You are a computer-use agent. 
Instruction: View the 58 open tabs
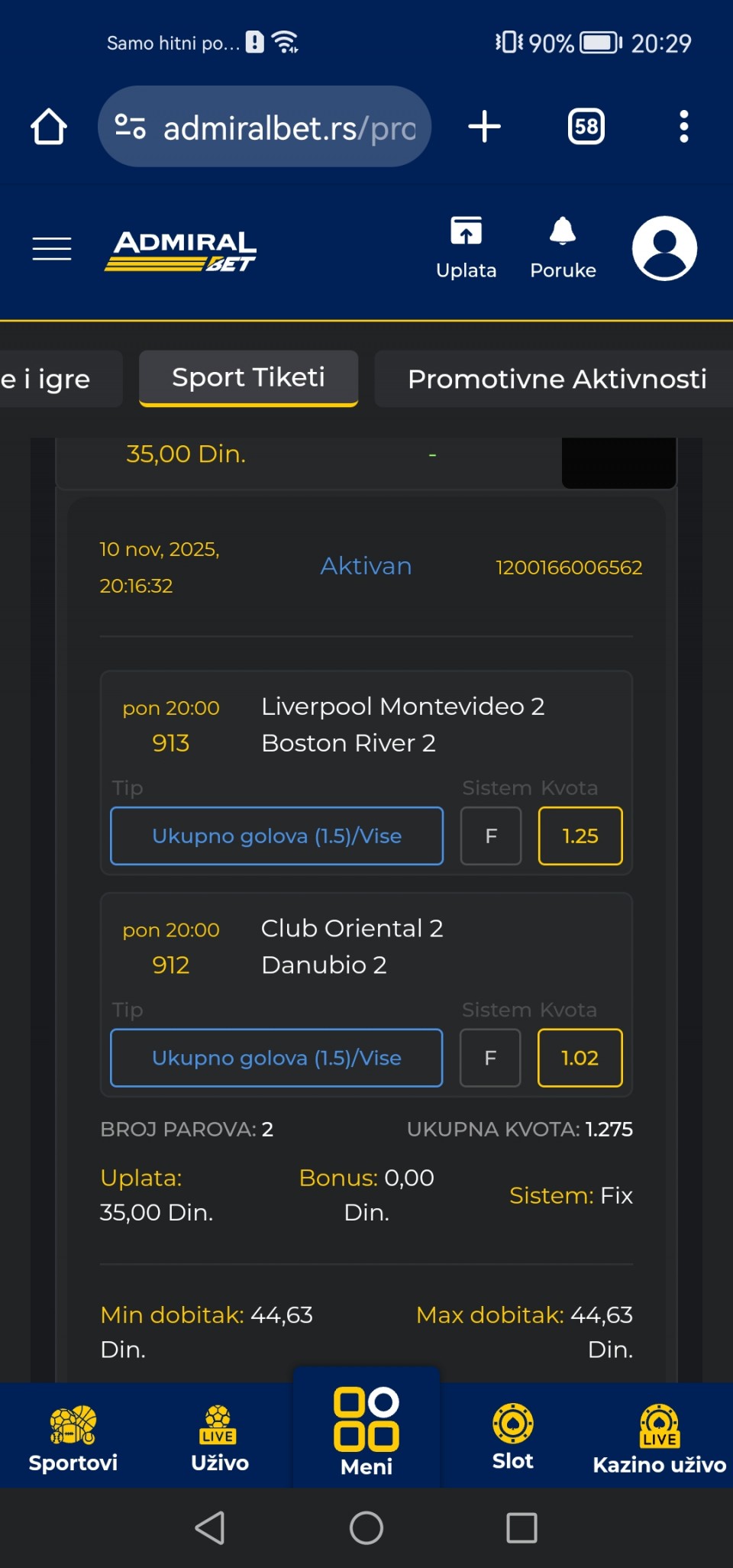[x=586, y=127]
